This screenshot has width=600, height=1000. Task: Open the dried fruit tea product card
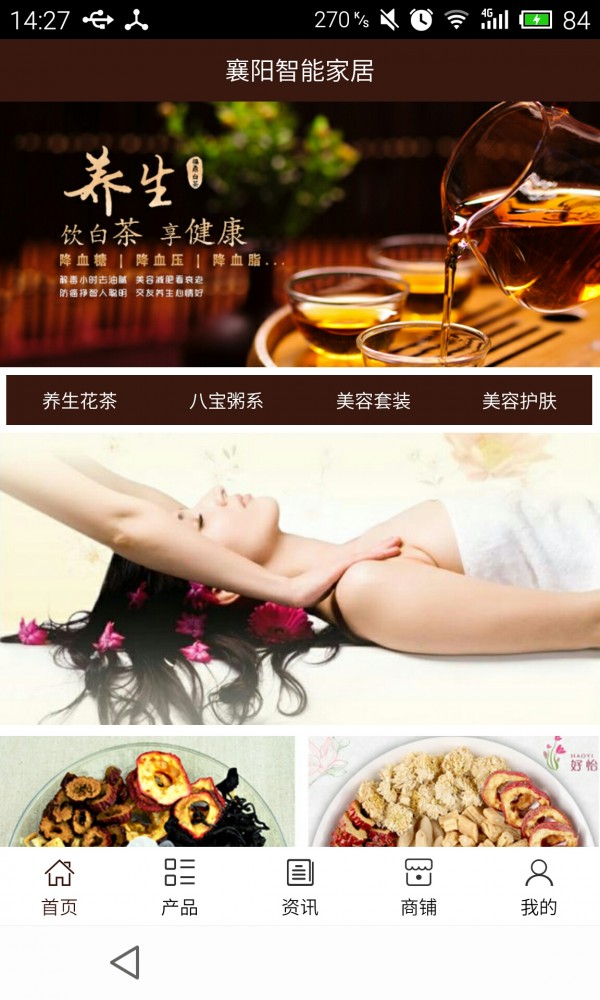click(x=147, y=792)
